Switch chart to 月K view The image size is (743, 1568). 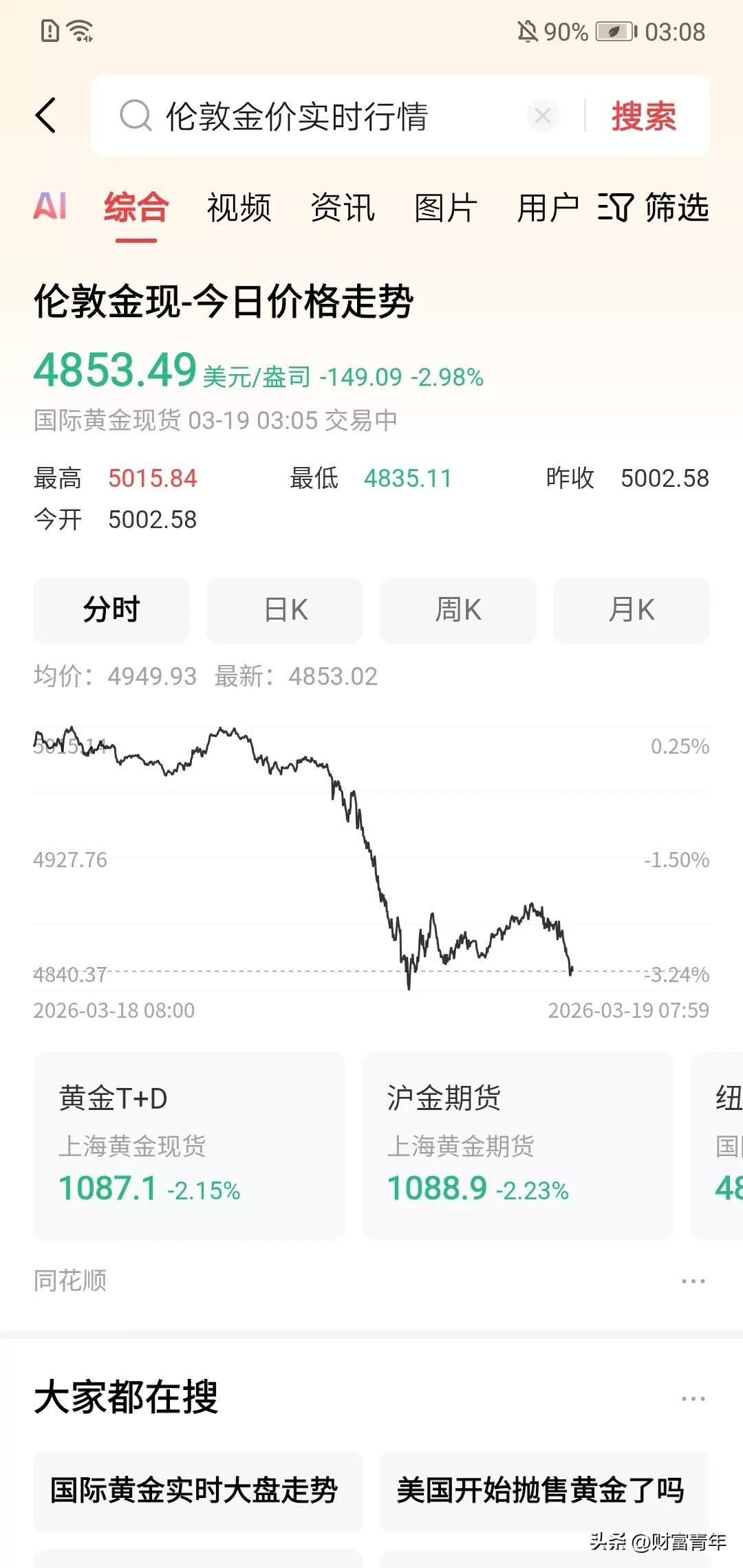[631, 609]
